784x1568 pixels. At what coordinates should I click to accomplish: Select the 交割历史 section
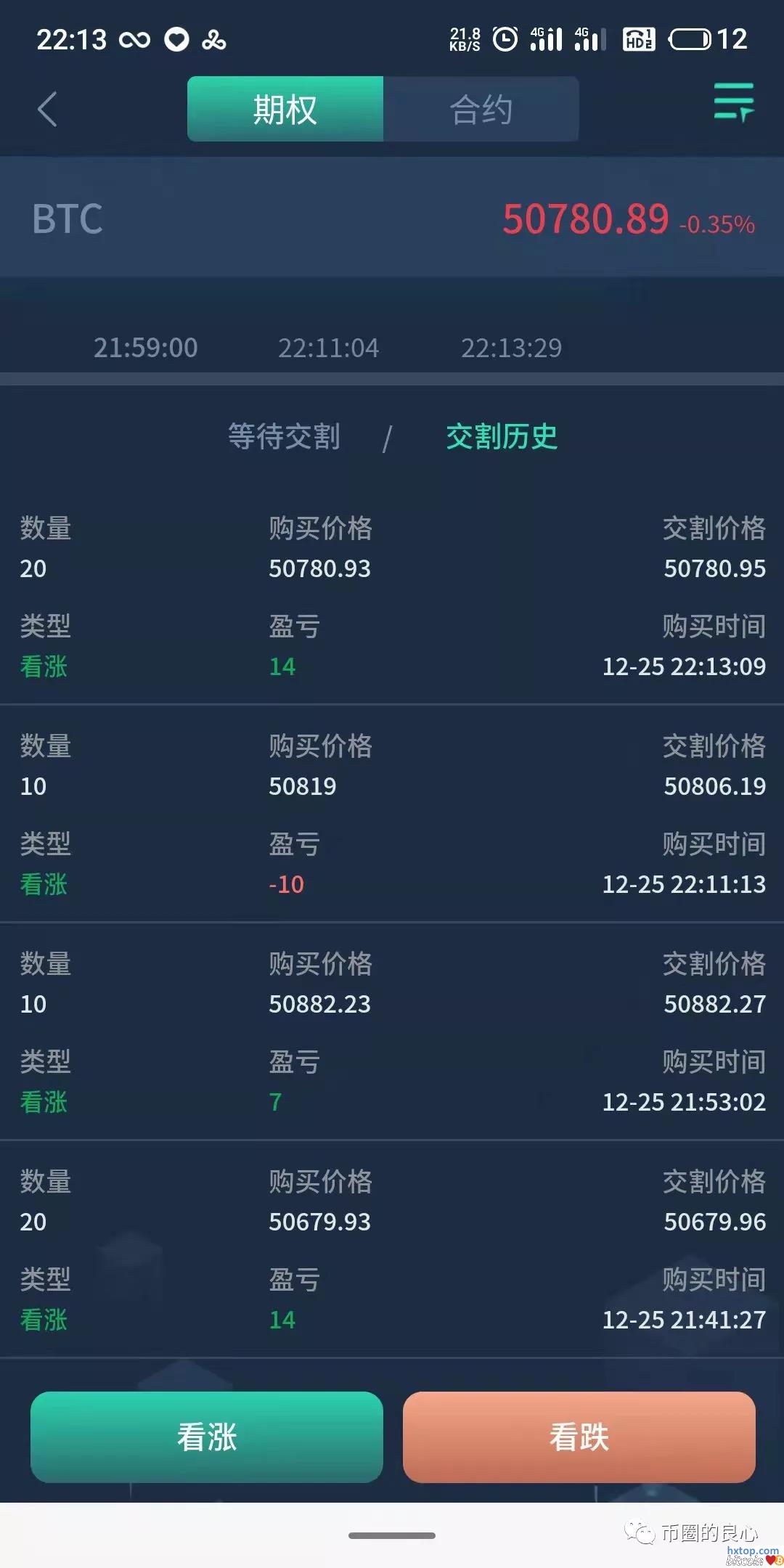[x=502, y=437]
